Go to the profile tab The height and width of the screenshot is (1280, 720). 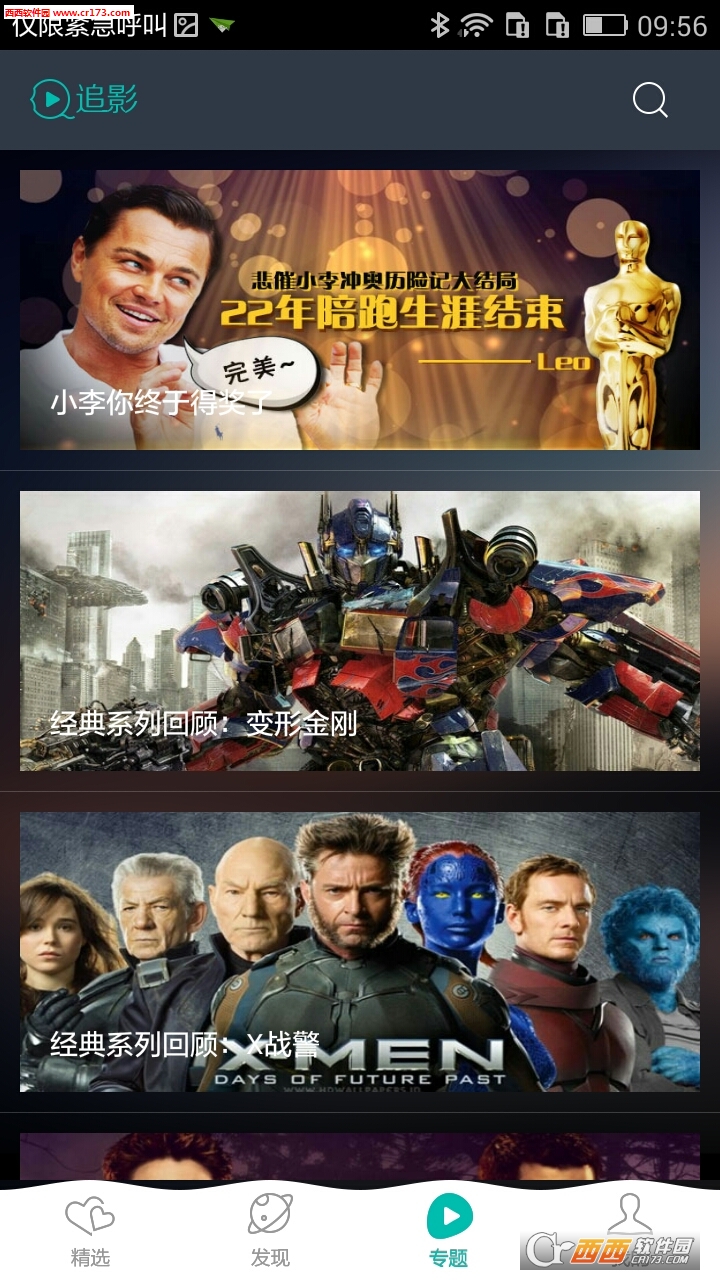pos(629,1218)
